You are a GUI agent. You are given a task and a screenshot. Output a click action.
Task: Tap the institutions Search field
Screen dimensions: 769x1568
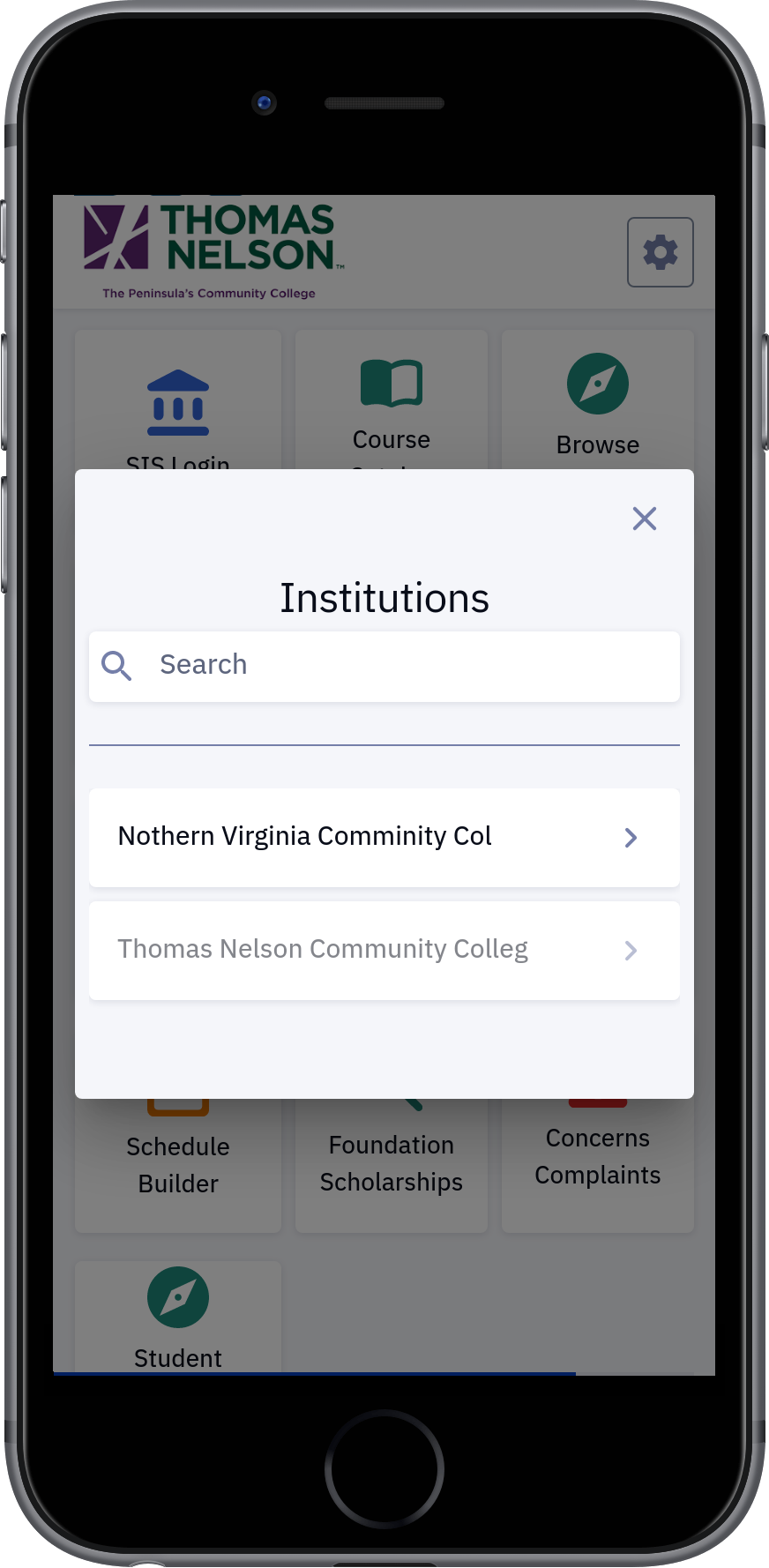coord(384,666)
